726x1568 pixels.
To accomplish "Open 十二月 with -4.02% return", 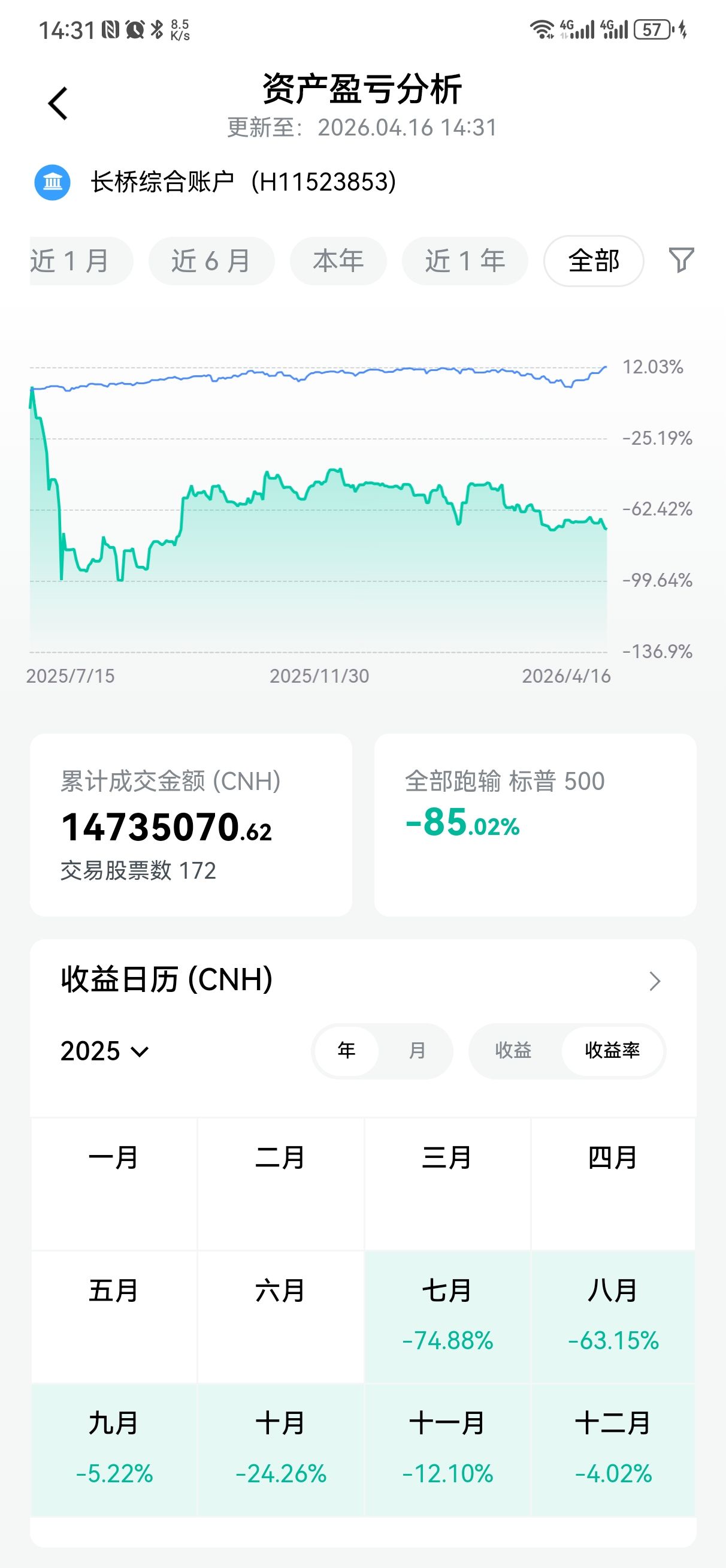I will tap(613, 1449).
